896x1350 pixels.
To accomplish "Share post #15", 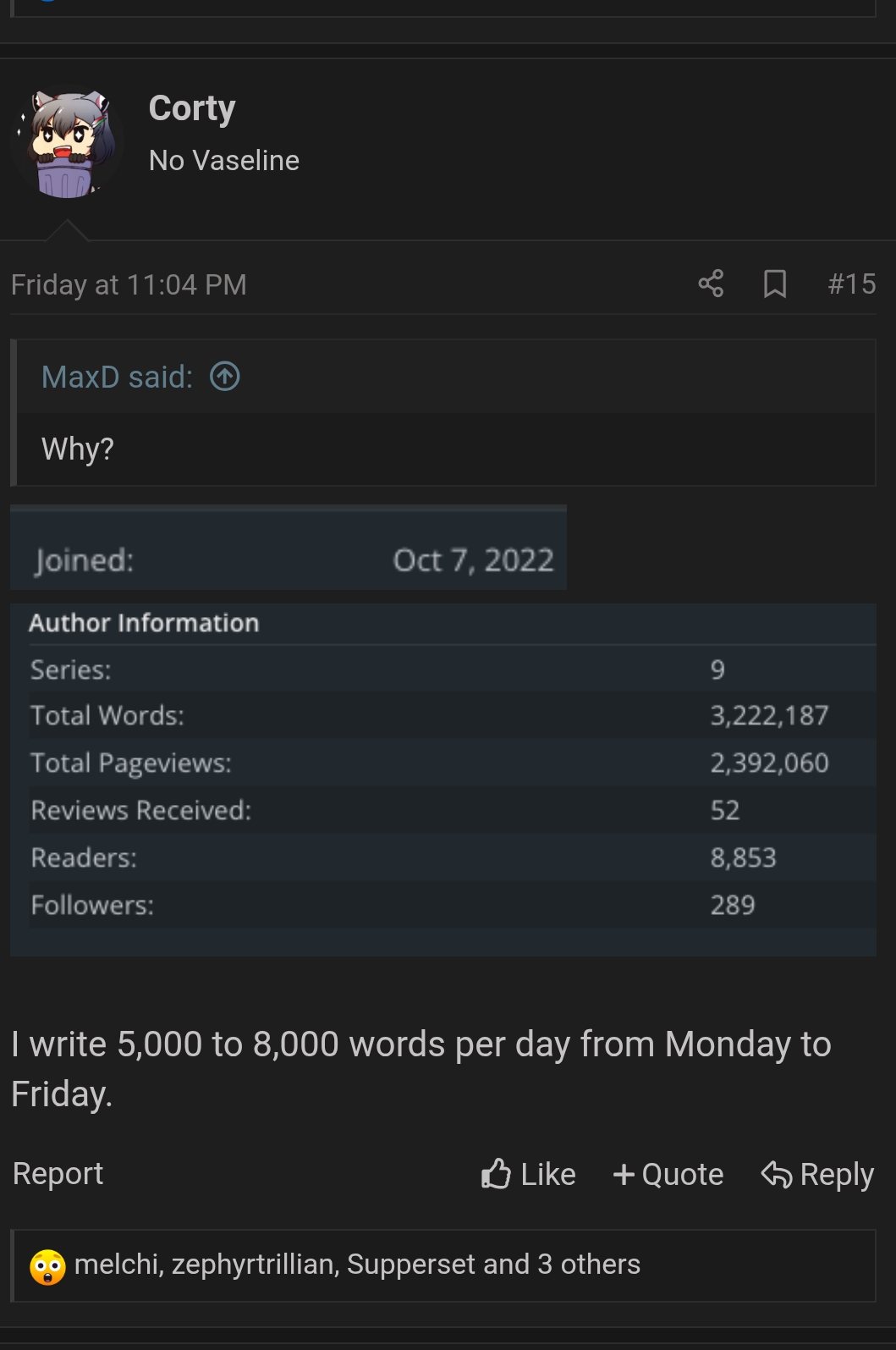I will (x=711, y=284).
